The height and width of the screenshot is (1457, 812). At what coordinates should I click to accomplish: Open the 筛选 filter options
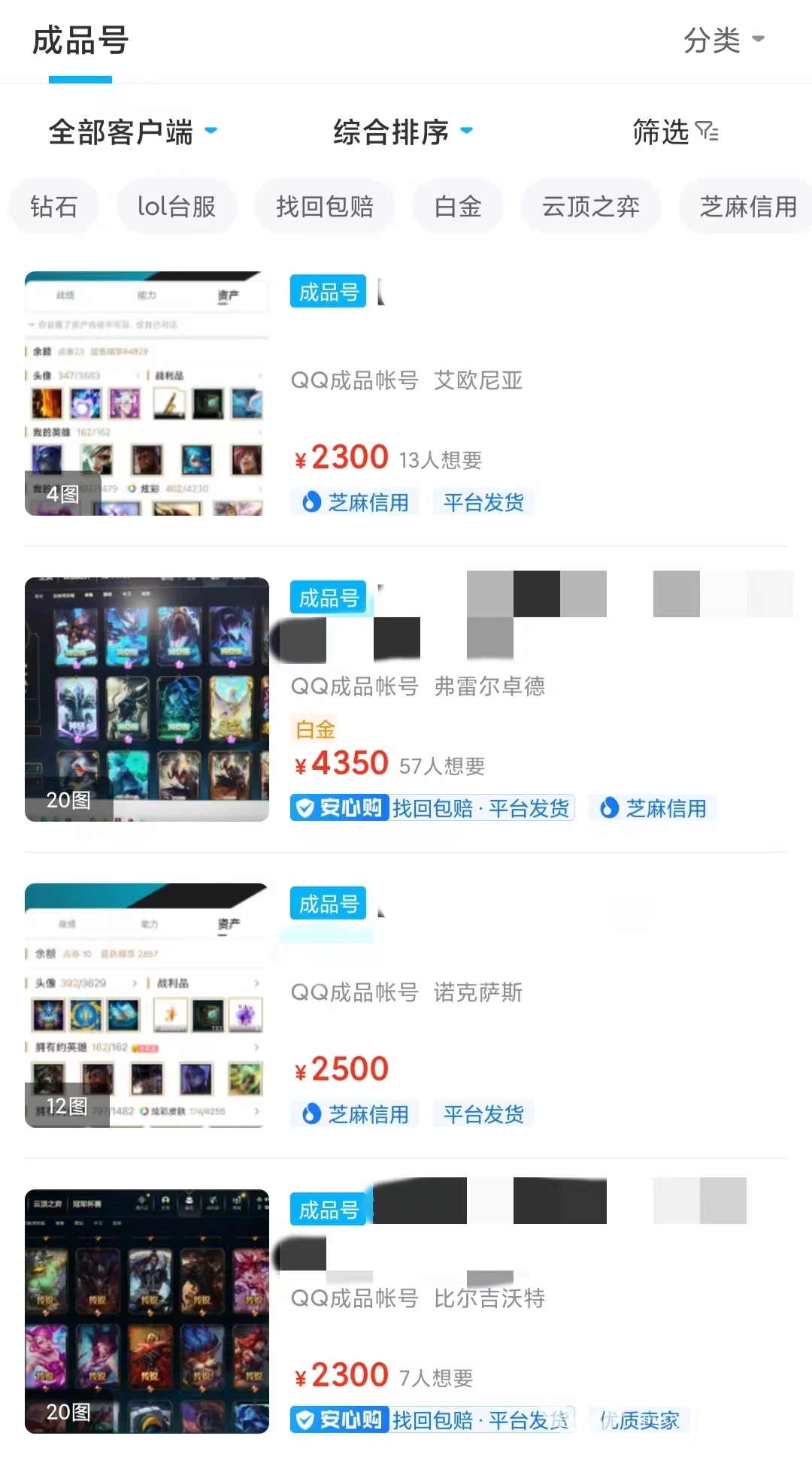tap(674, 132)
